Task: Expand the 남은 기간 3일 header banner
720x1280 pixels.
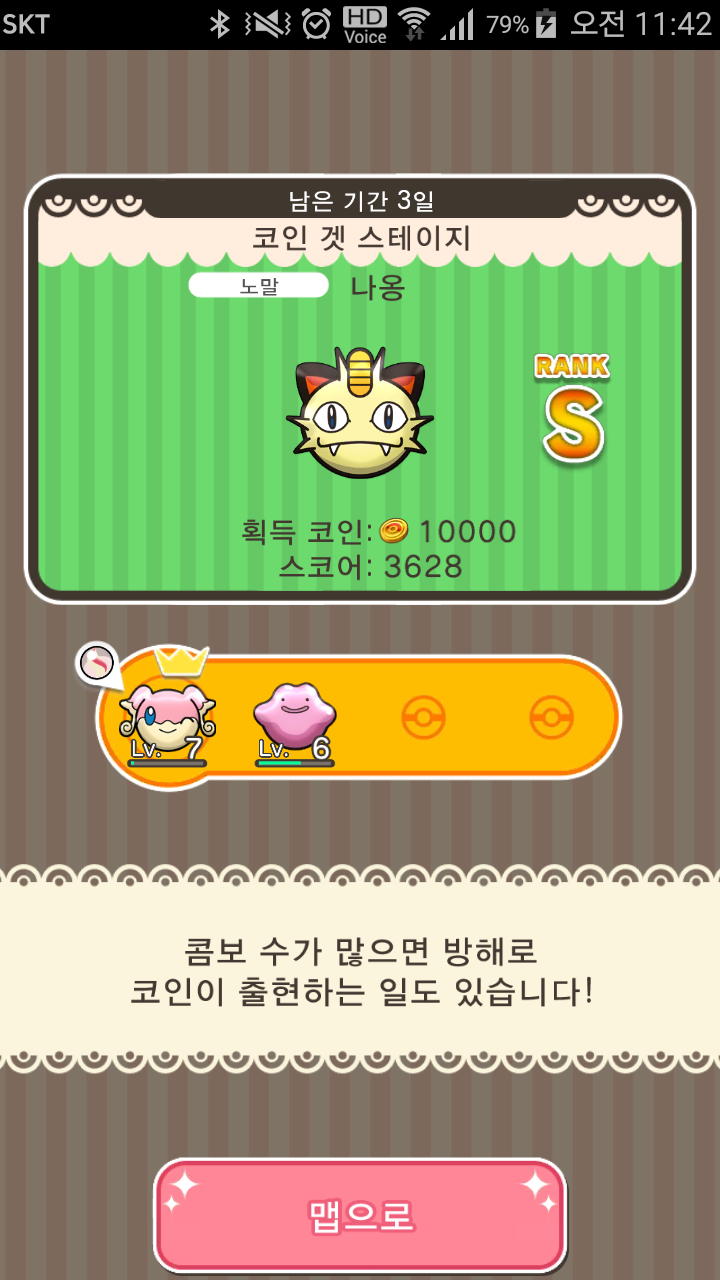Action: pyautogui.click(x=360, y=197)
